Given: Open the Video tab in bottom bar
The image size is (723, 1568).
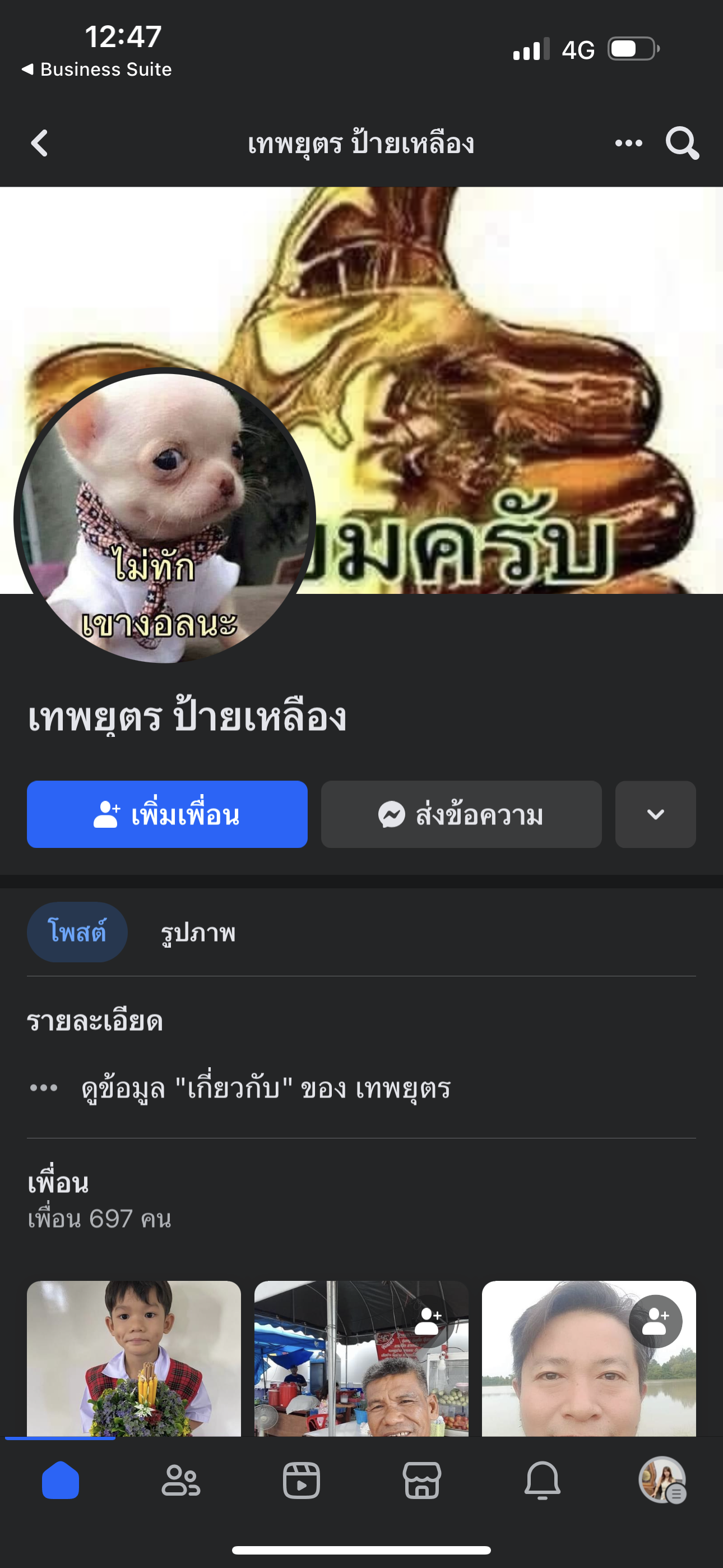Looking at the screenshot, I should tap(302, 1481).
